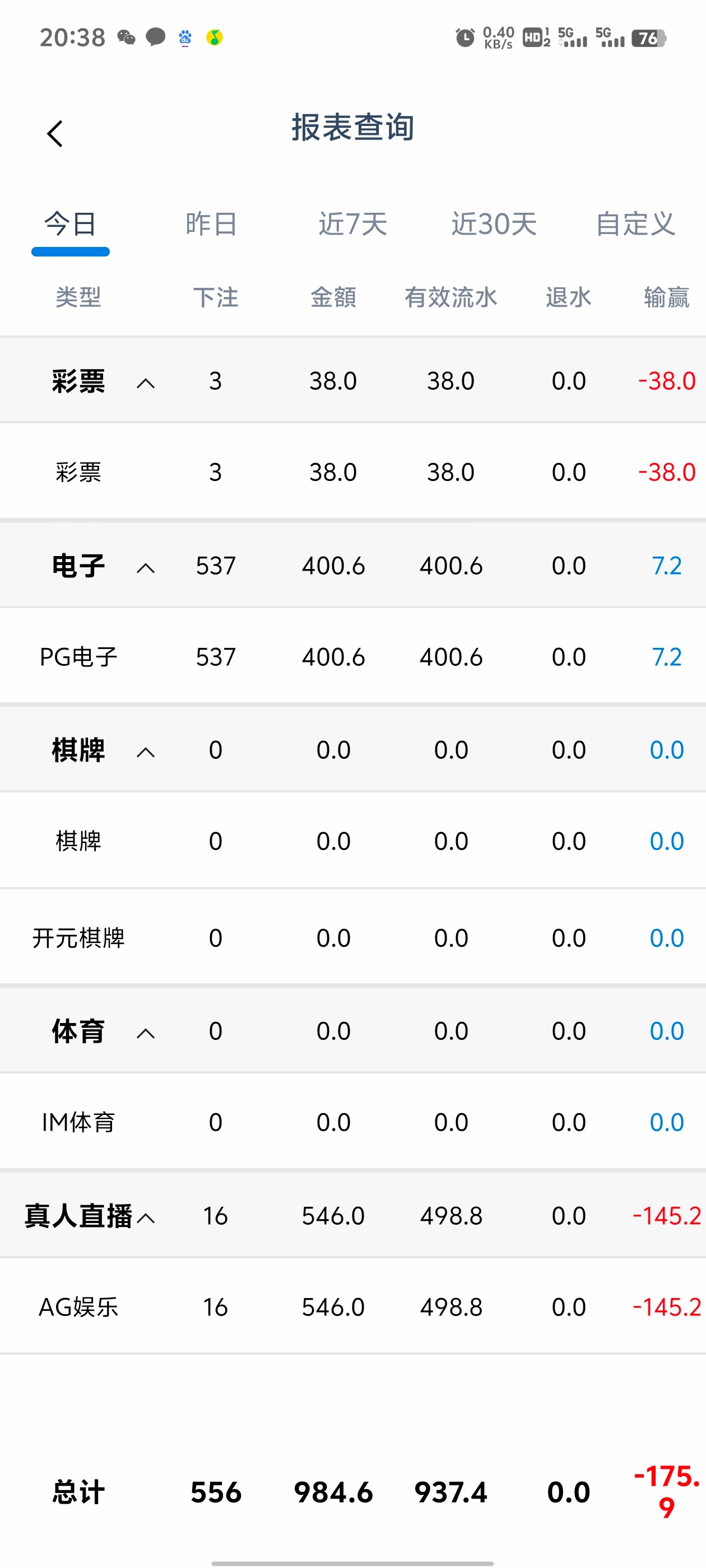The height and width of the screenshot is (1568, 706).
Task: Open the 近30天 report tab
Action: point(494,224)
